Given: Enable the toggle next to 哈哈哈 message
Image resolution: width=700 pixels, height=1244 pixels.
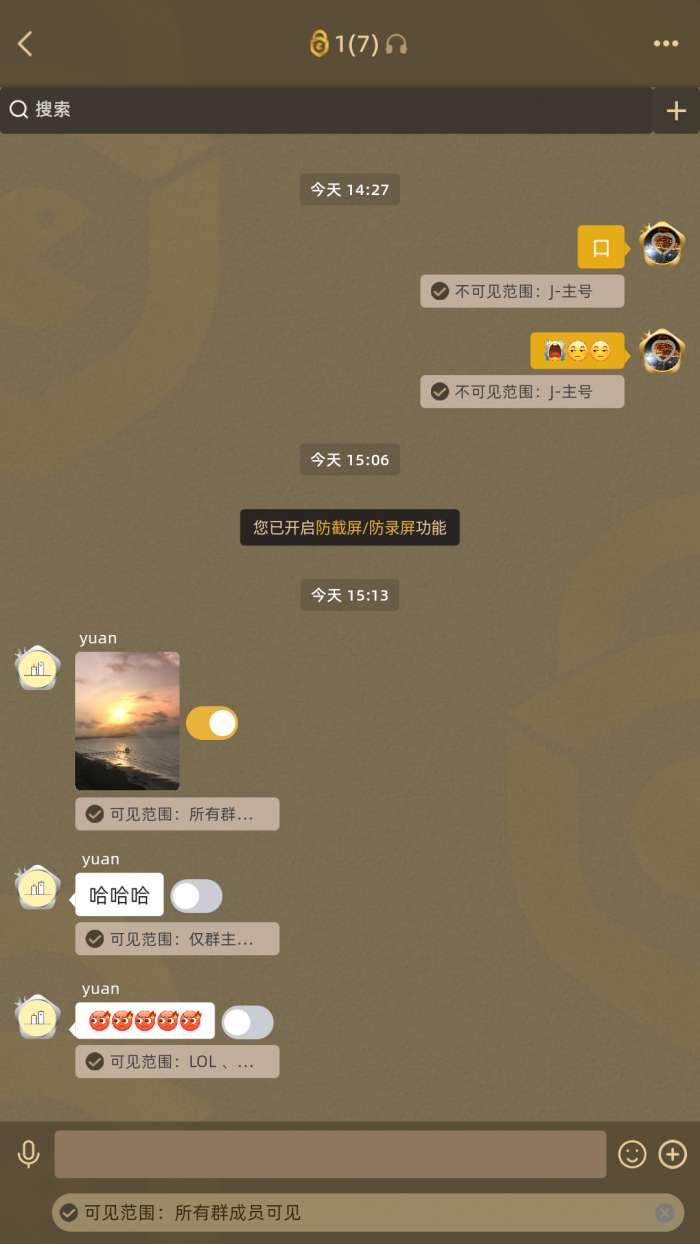Looking at the screenshot, I should [x=196, y=896].
